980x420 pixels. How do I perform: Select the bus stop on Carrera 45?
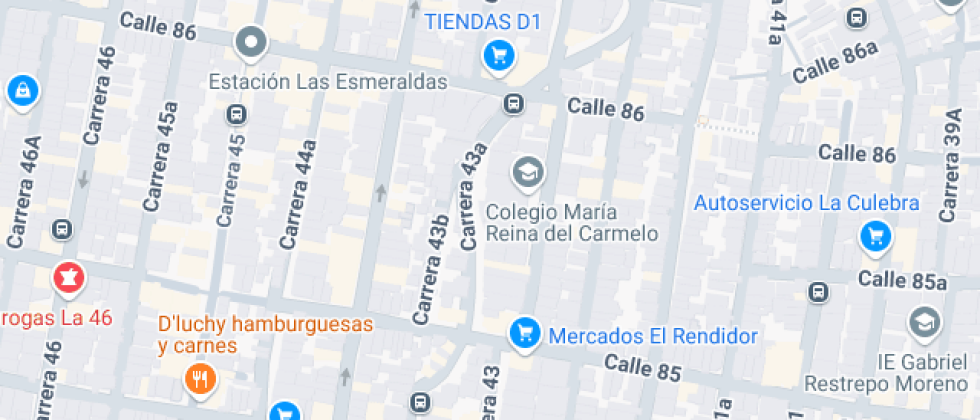(x=236, y=115)
